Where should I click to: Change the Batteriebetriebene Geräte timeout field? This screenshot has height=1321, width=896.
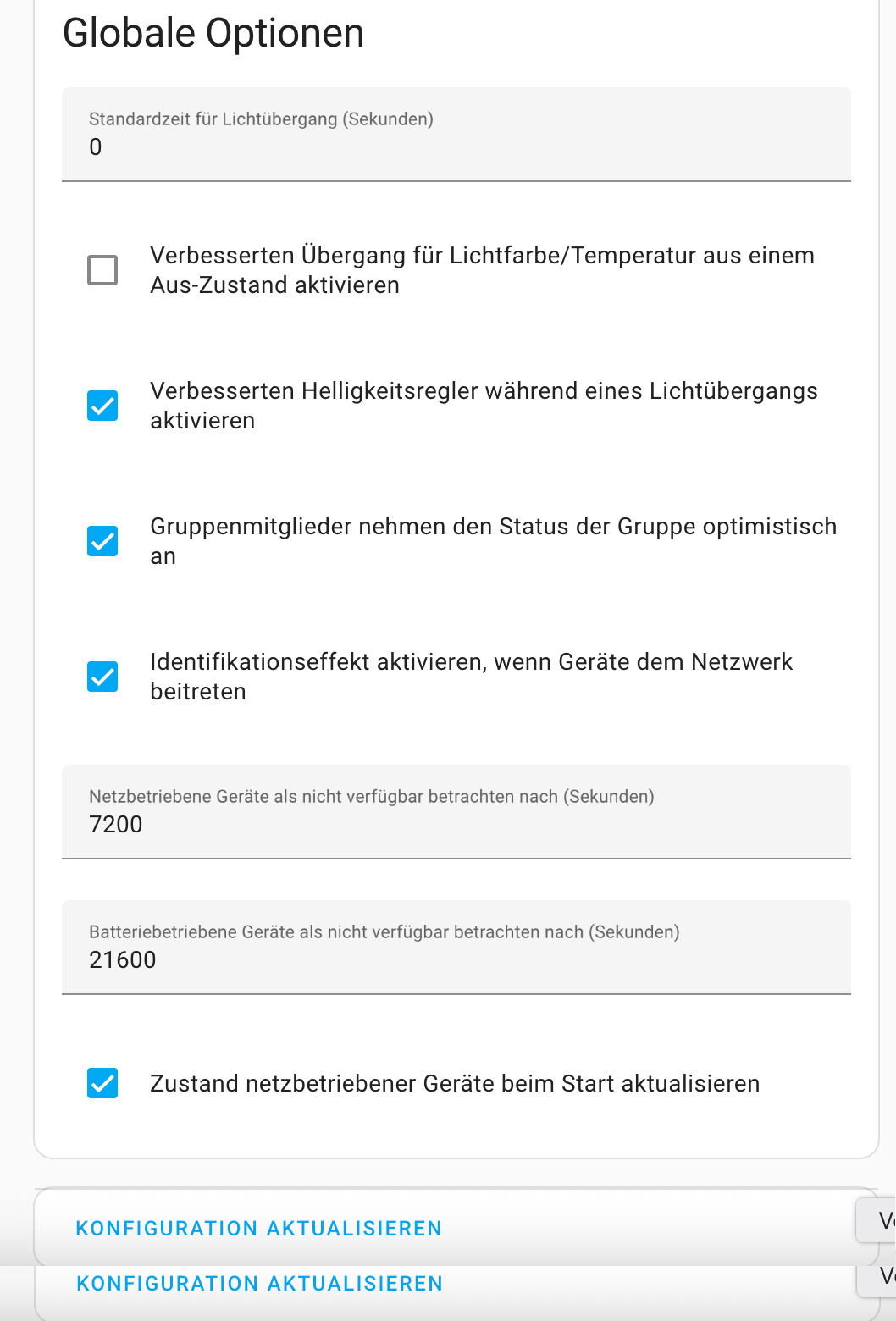(x=456, y=959)
